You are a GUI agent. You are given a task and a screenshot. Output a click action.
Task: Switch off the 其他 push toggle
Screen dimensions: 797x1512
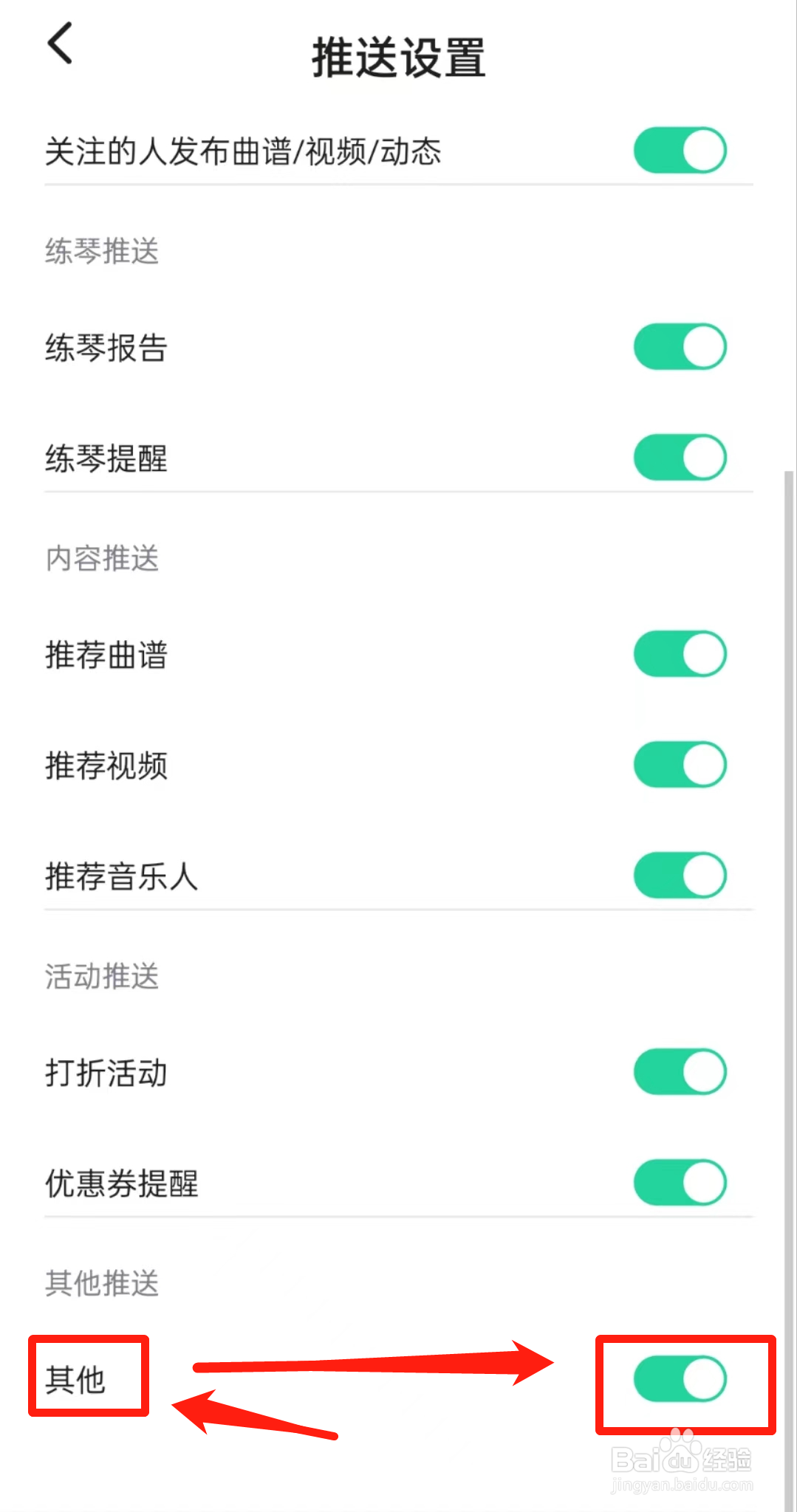pos(680,1378)
